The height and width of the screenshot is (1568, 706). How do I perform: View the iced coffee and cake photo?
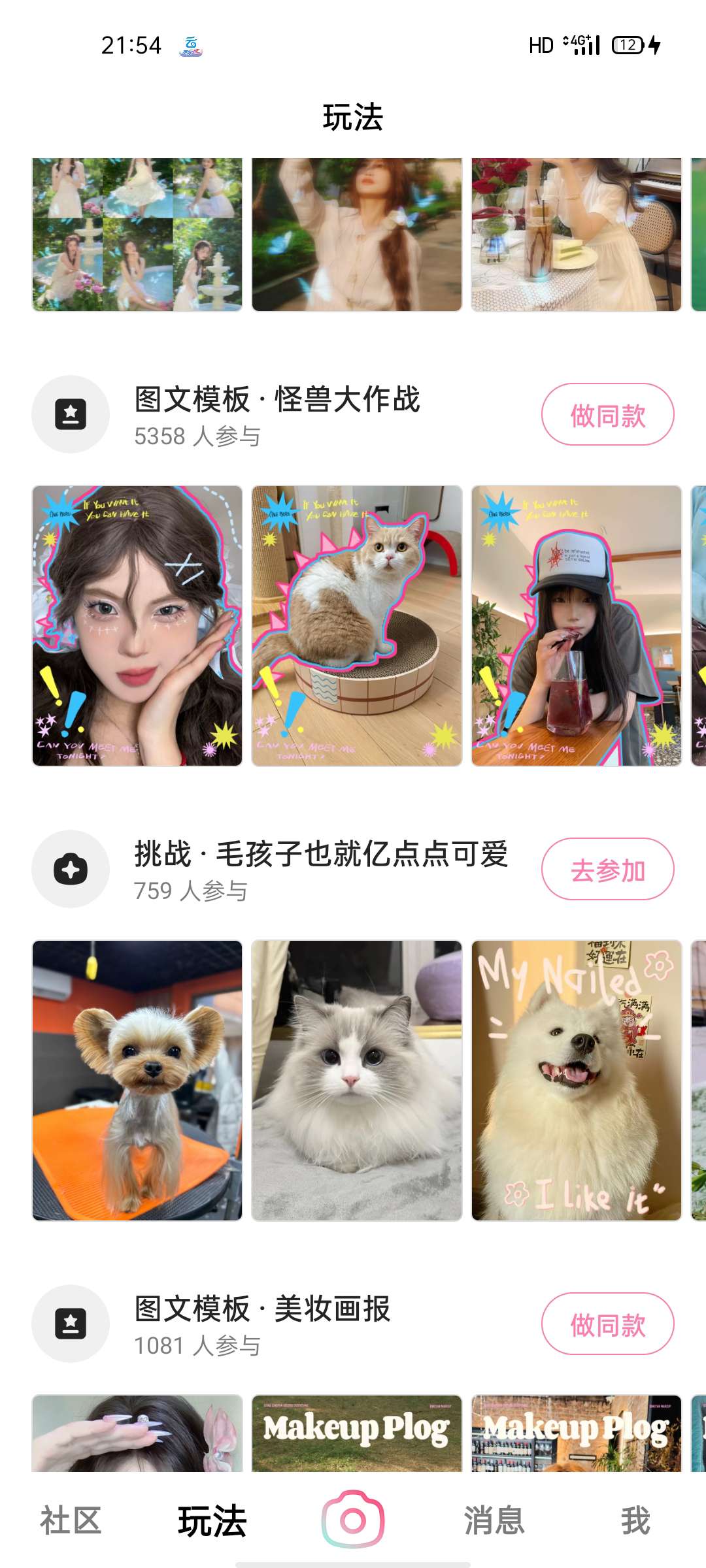[x=577, y=234]
